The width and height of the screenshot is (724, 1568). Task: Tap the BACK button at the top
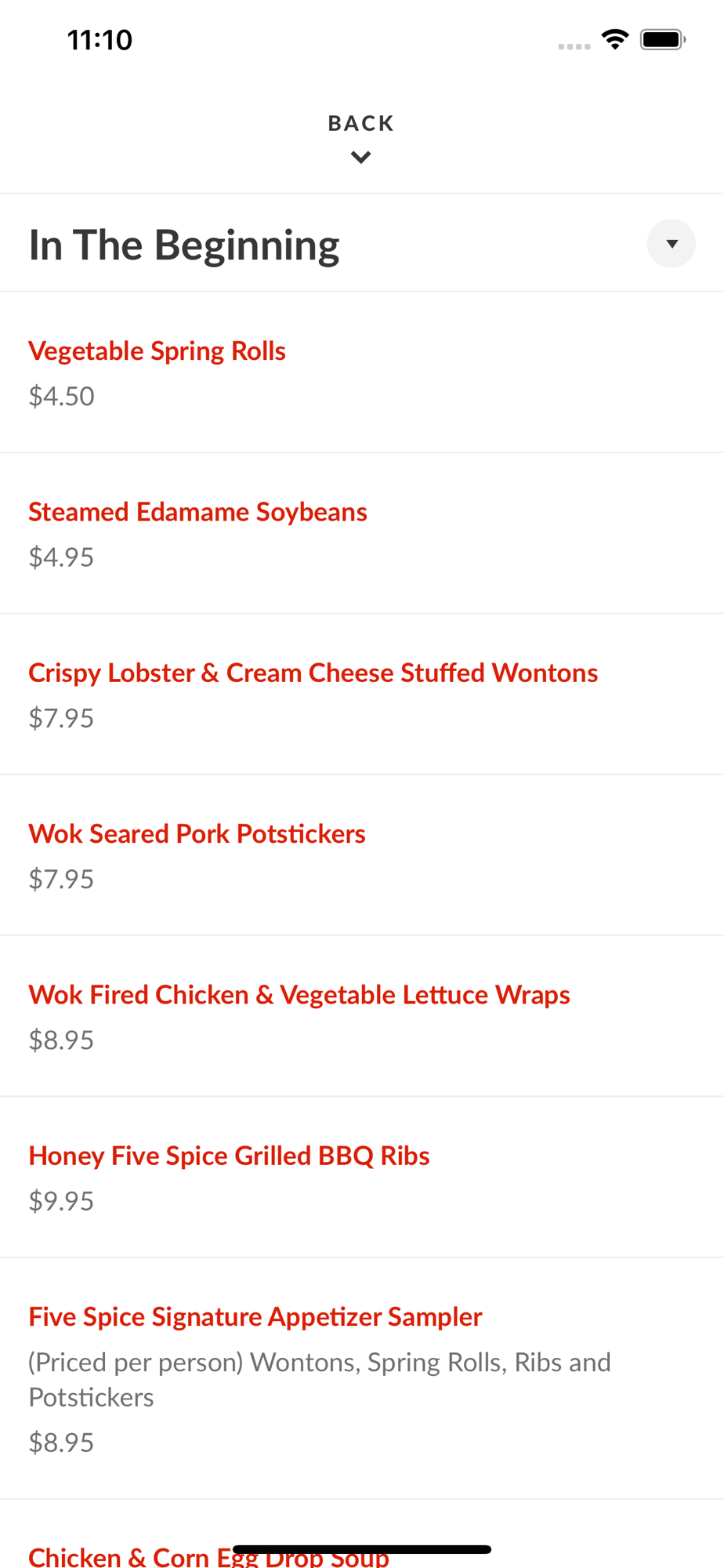(x=361, y=137)
